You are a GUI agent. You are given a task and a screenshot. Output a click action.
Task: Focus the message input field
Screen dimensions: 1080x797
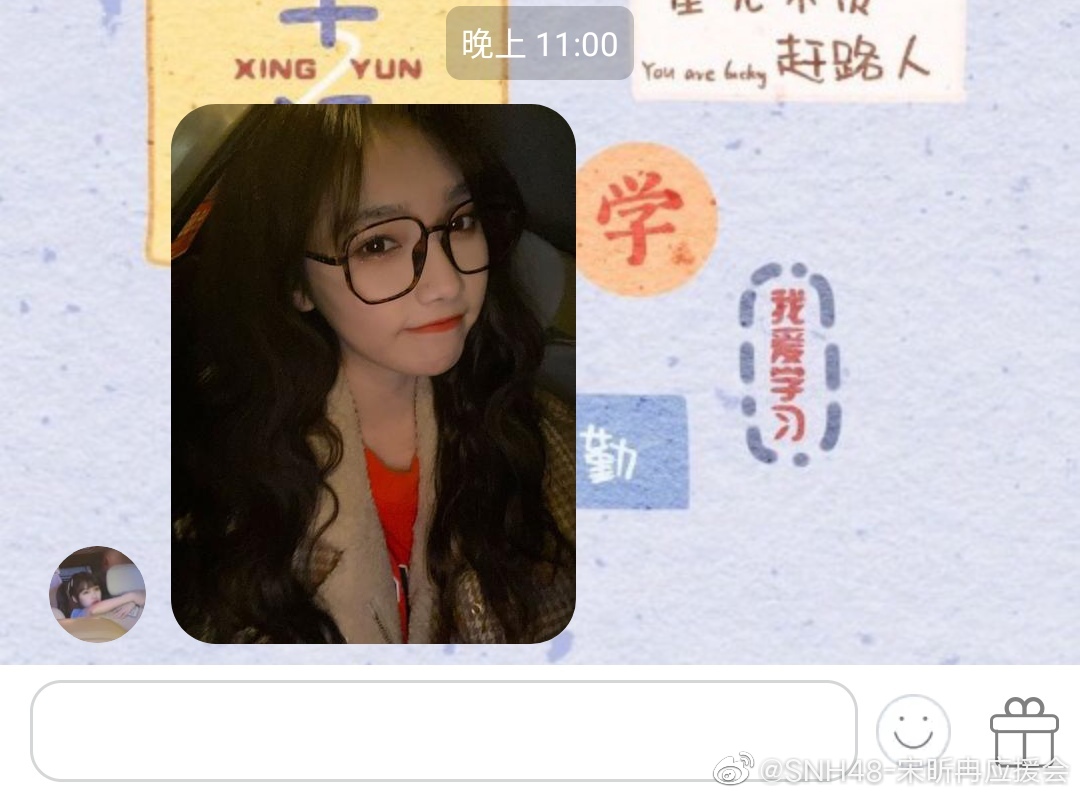tap(443, 731)
